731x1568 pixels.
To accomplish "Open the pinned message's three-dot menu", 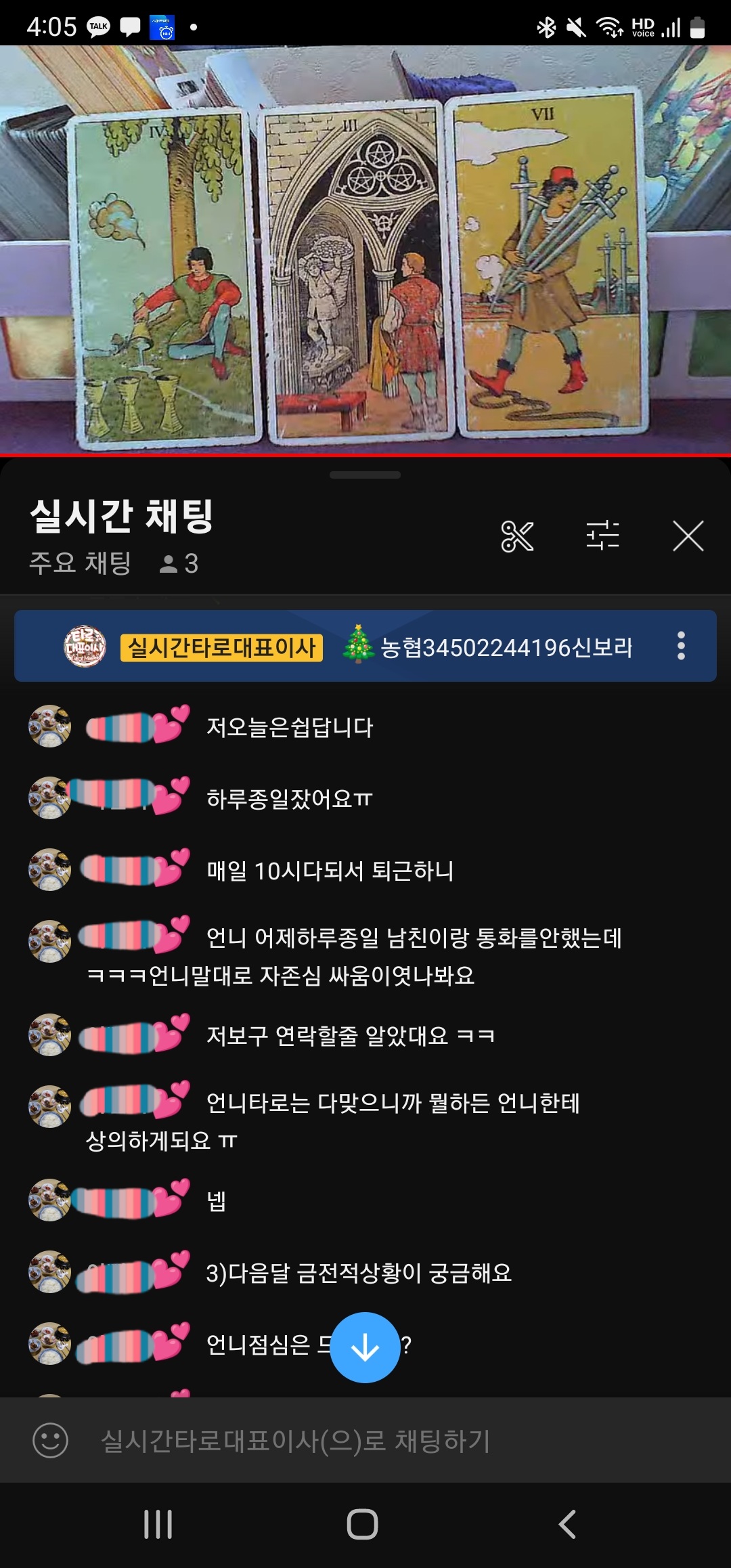I will 681,646.
